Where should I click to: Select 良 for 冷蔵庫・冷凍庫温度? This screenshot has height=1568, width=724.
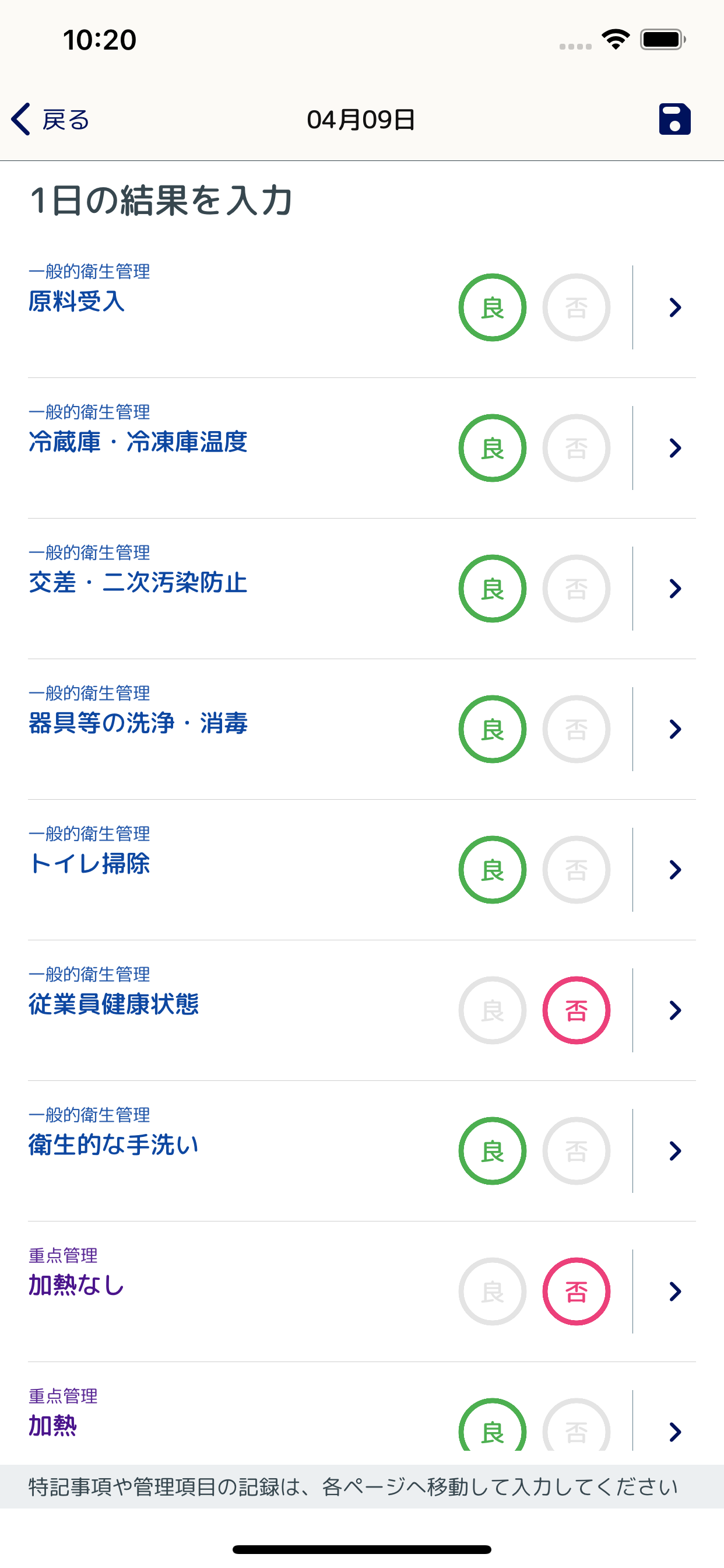(492, 448)
